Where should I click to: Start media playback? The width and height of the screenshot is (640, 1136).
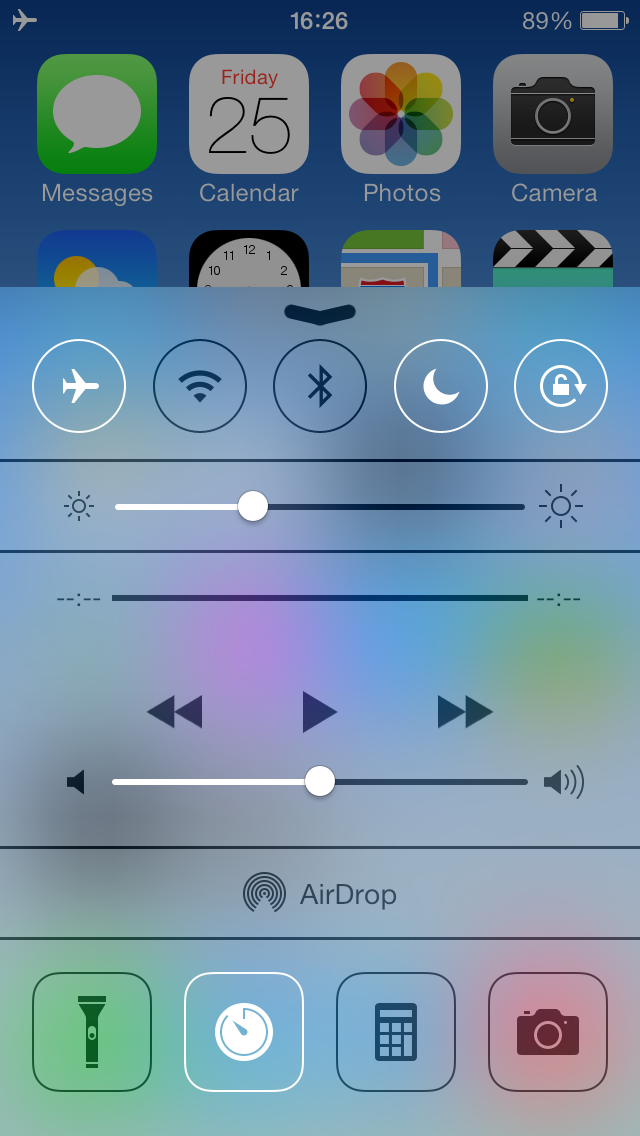point(320,712)
